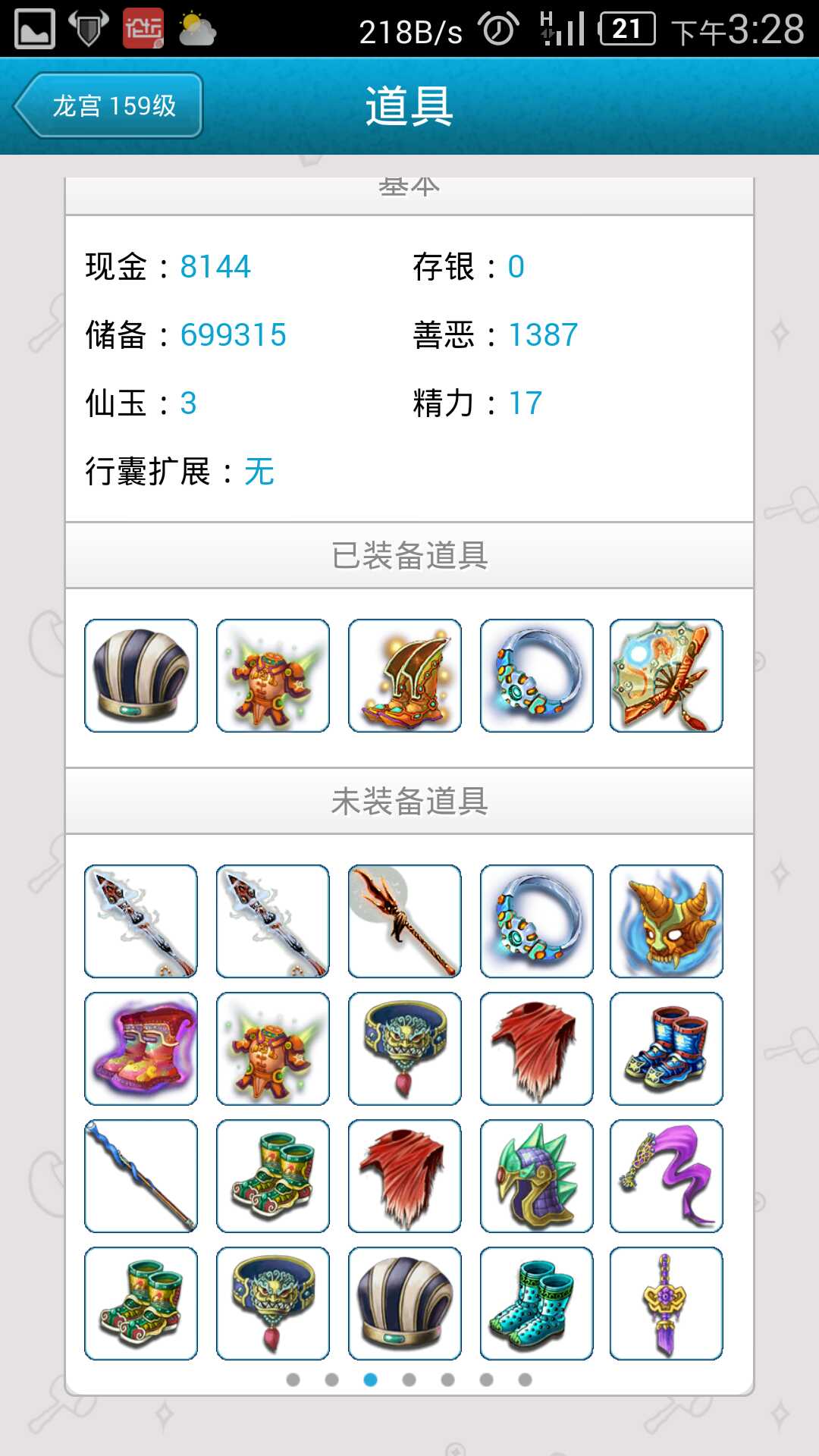This screenshot has height=1456, width=819.
Task: Open the unequipped trident spear item
Action: click(x=405, y=921)
